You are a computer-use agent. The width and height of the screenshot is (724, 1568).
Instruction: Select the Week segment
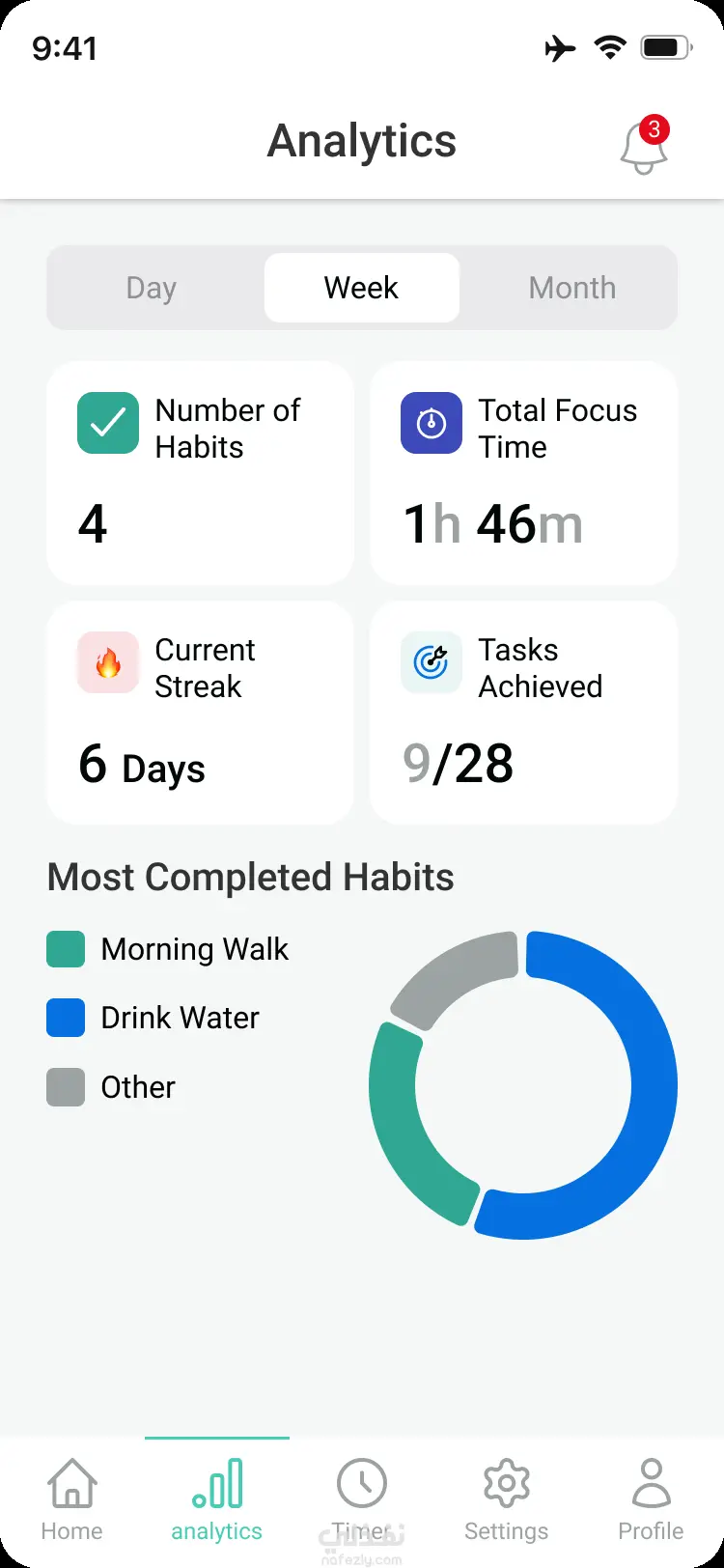pos(362,288)
